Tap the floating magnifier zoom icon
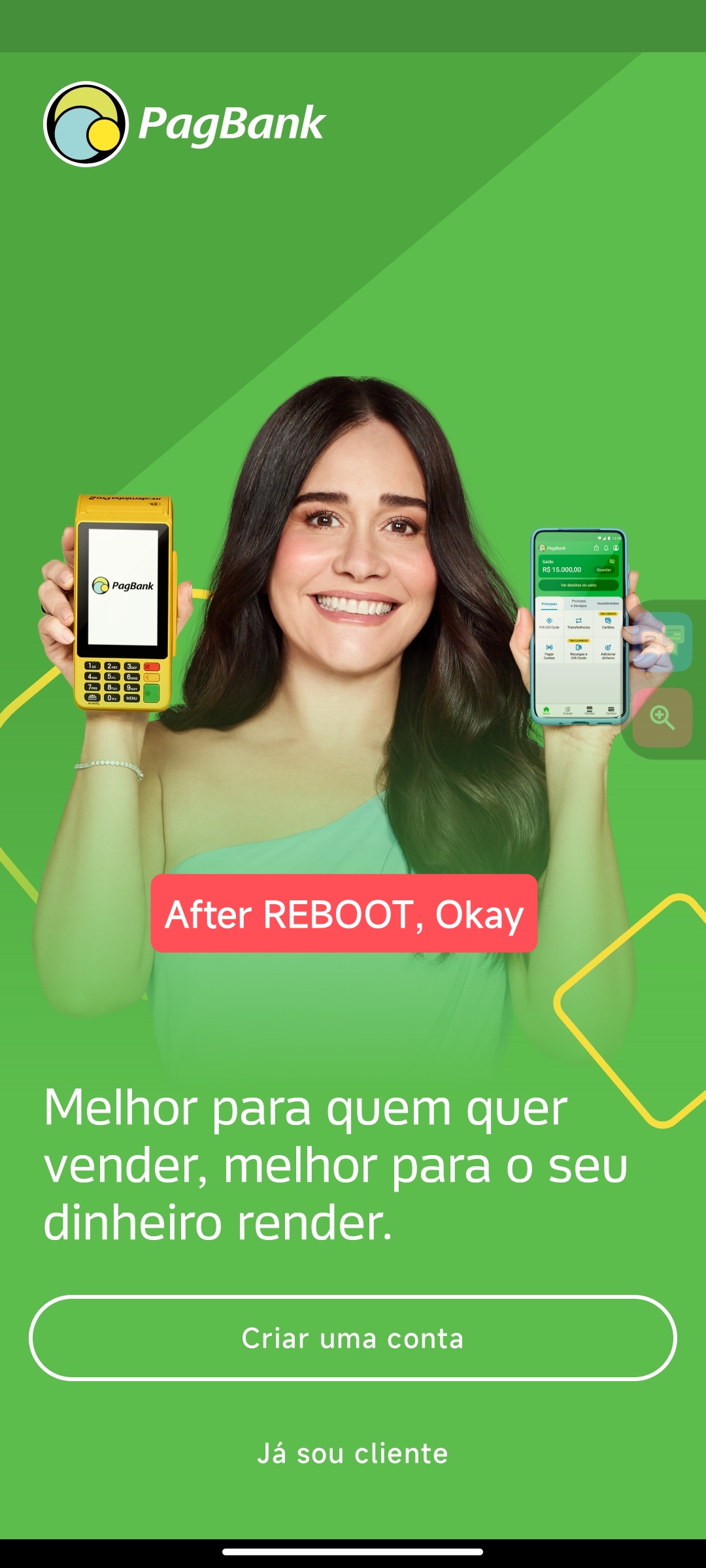Viewport: 706px width, 1568px height. click(x=662, y=717)
